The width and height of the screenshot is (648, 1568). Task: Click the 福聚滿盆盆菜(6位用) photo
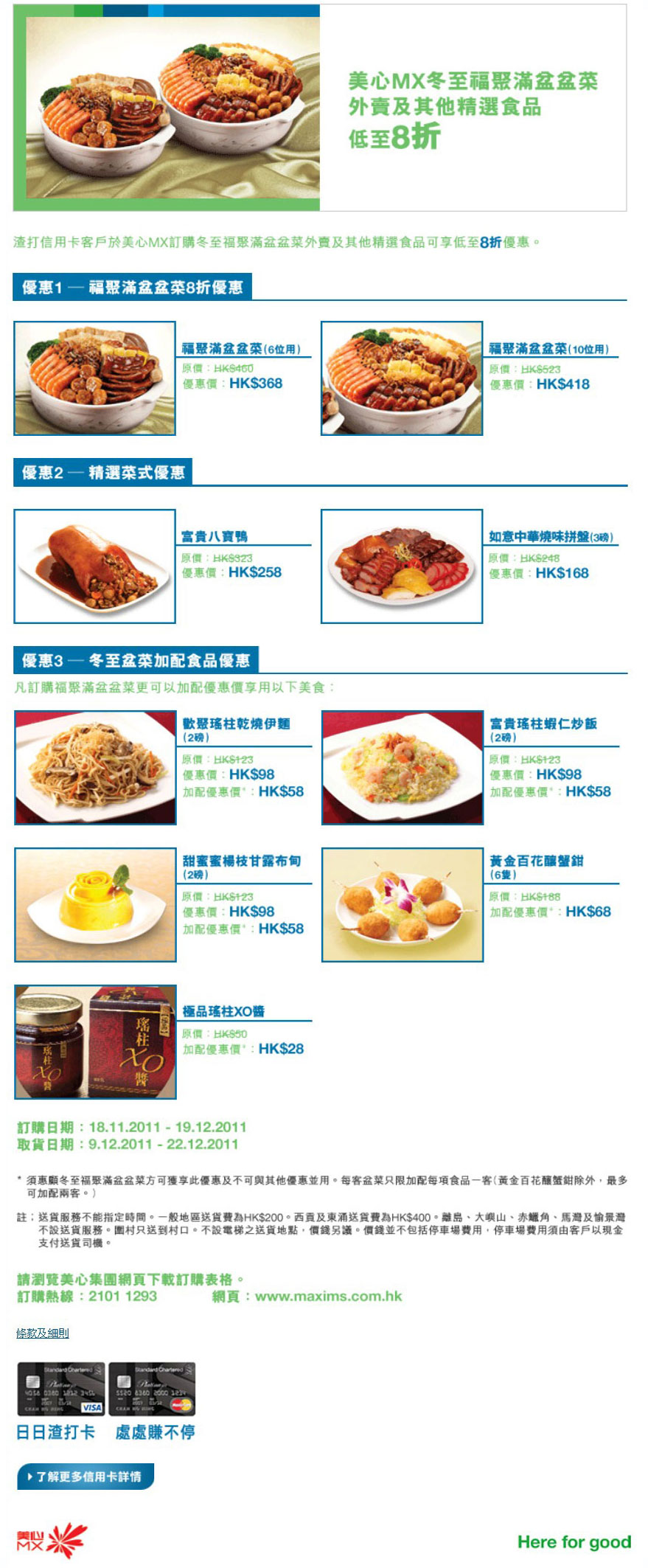(94, 376)
